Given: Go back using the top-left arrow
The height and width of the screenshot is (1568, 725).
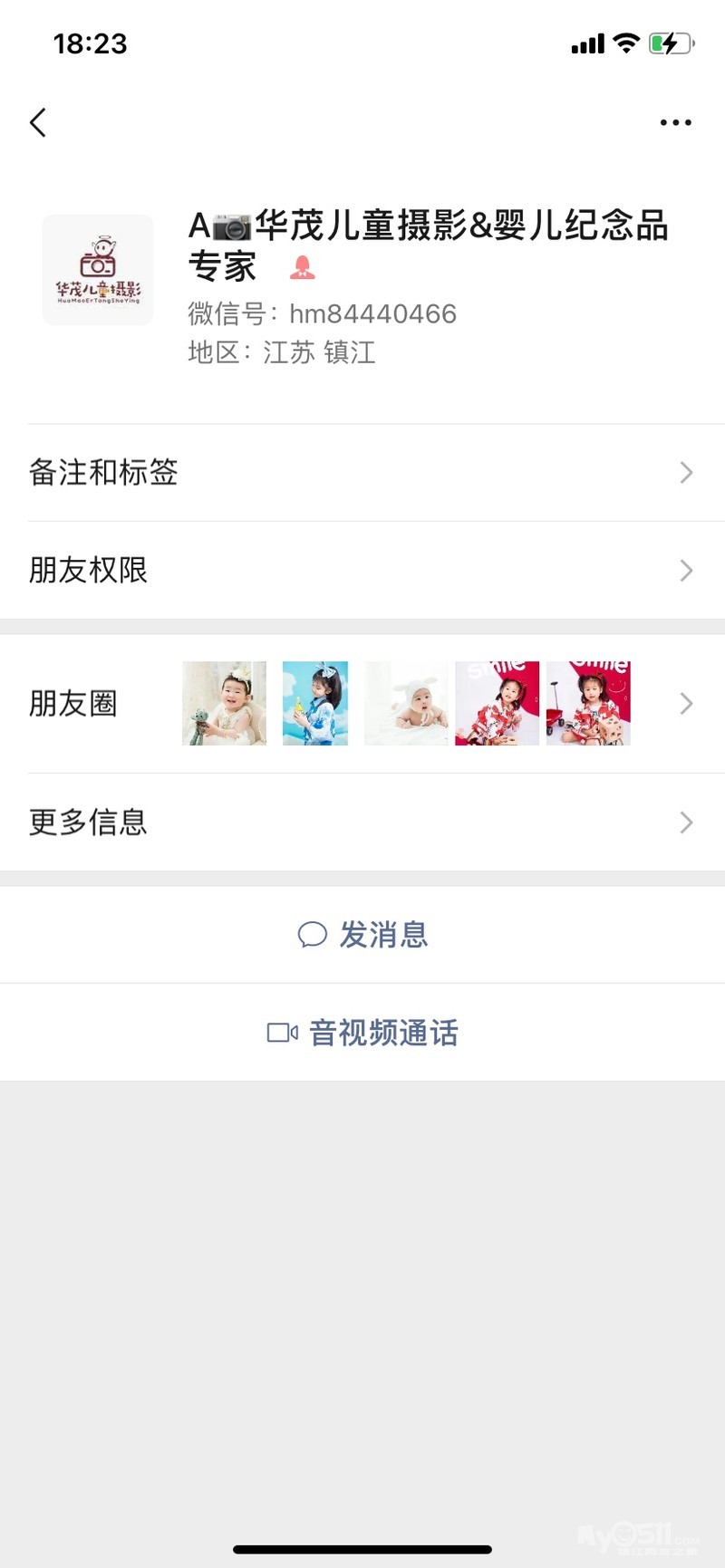Looking at the screenshot, I should pos(38,122).
